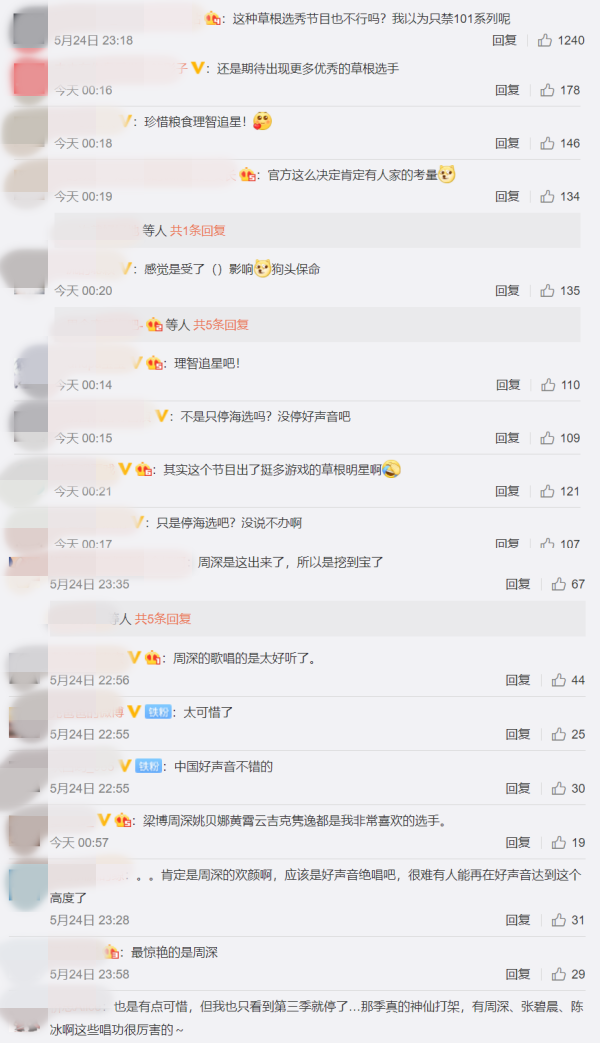Like the comment 官方这么决定肯定有人家的考量
Image resolution: width=600 pixels, height=1043 pixels.
(x=560, y=197)
